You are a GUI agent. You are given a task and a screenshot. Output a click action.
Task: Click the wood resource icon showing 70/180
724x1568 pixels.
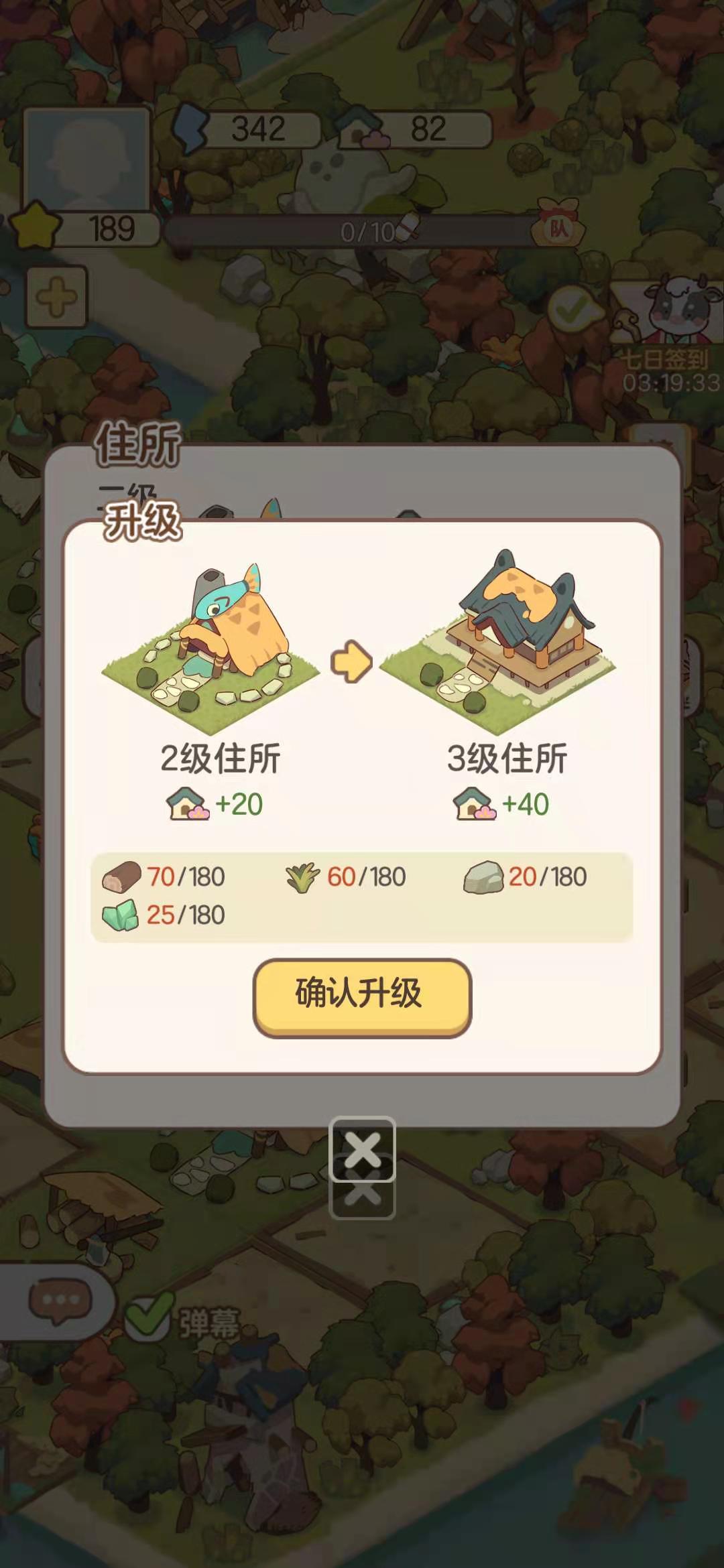[119, 876]
